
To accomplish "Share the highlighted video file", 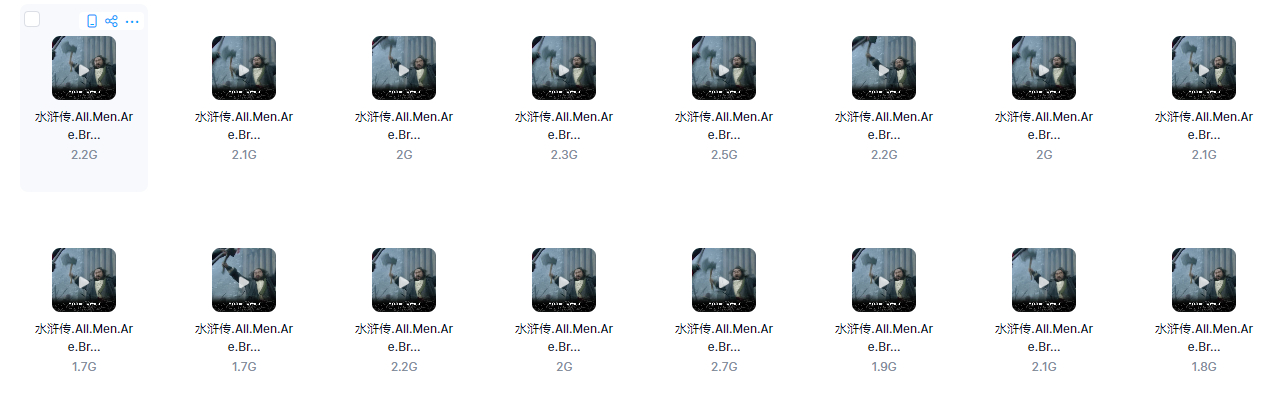I will [x=112, y=21].
